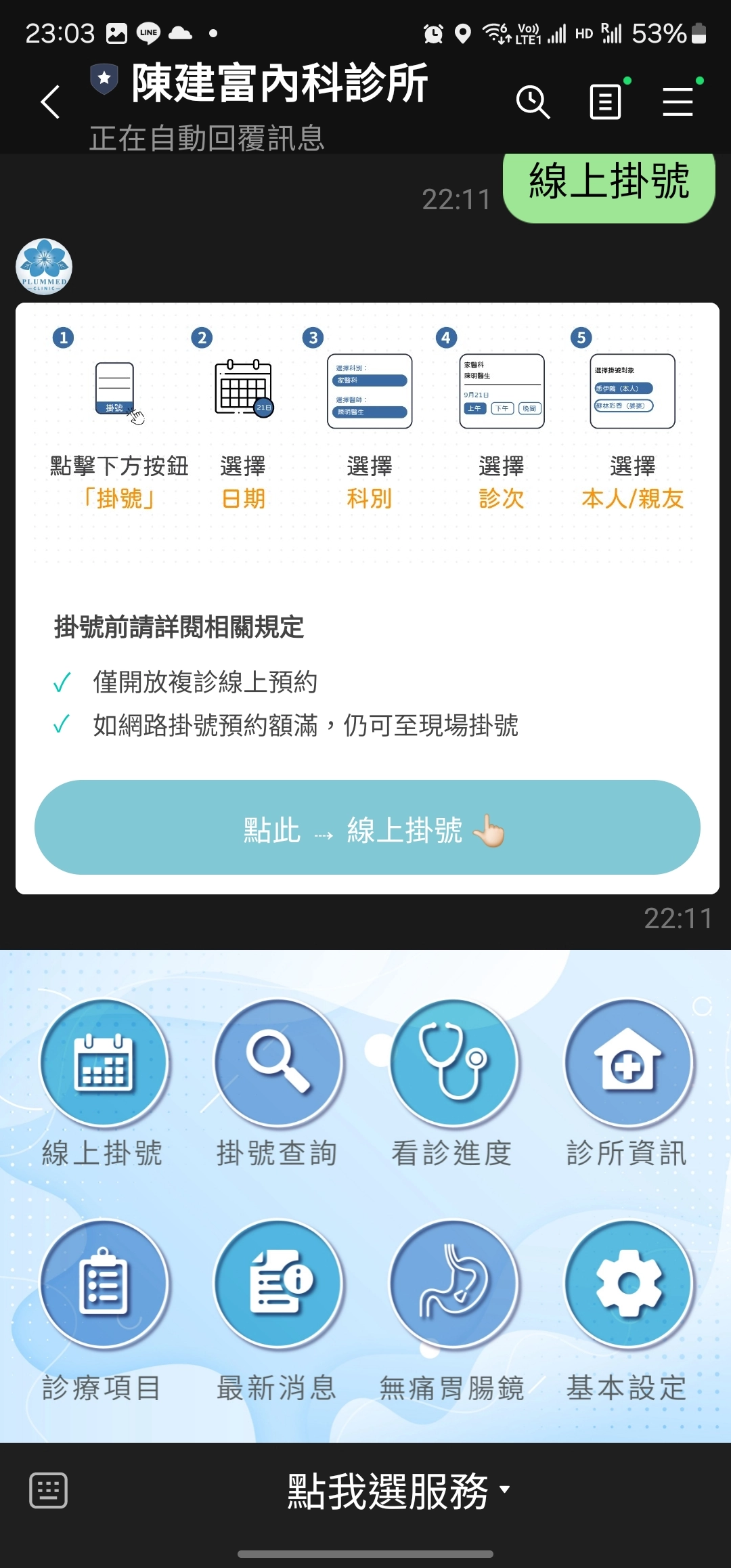This screenshot has width=731, height=1568.
Task: Collapse the 點我選服務 menu bar
Action: point(398,1491)
